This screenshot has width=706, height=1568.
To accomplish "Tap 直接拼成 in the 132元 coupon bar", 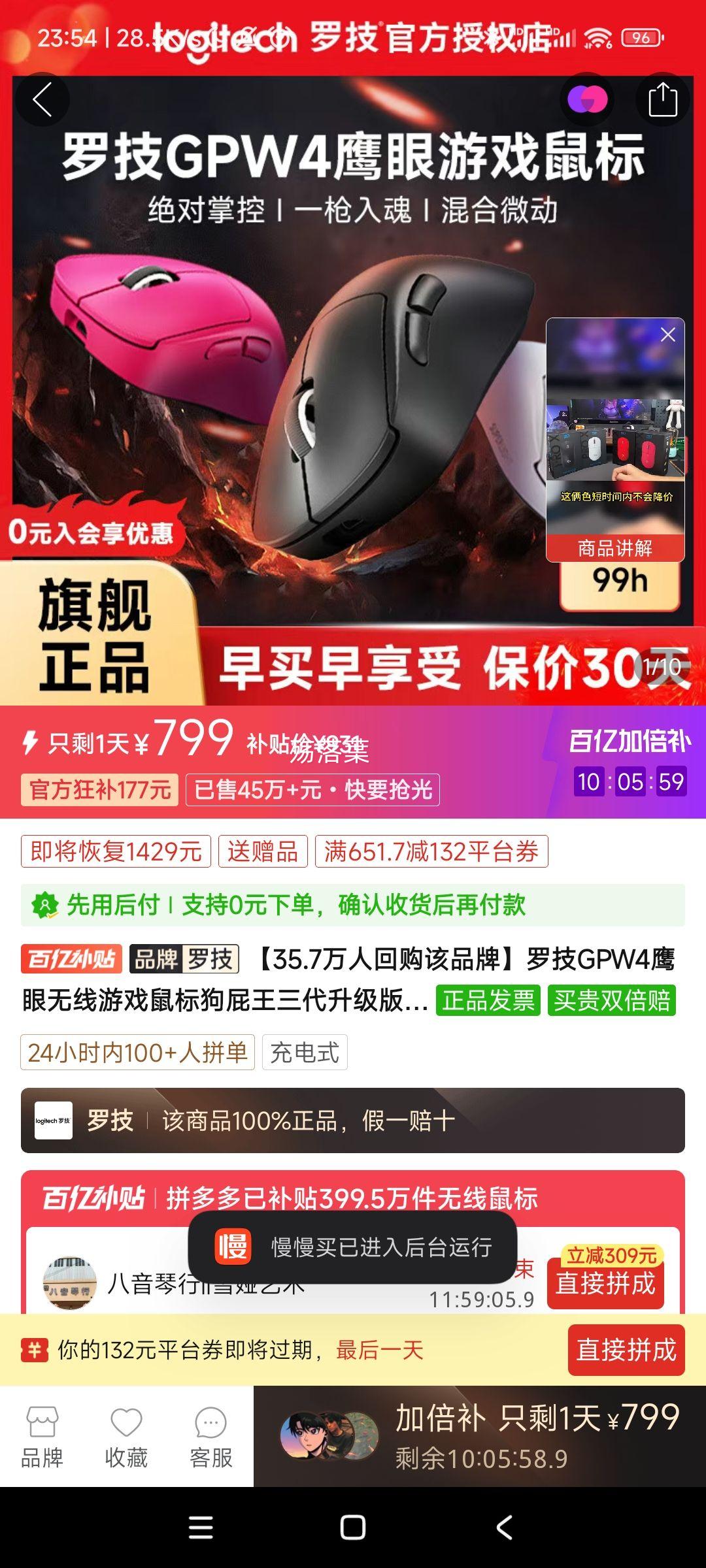I will tap(626, 1350).
